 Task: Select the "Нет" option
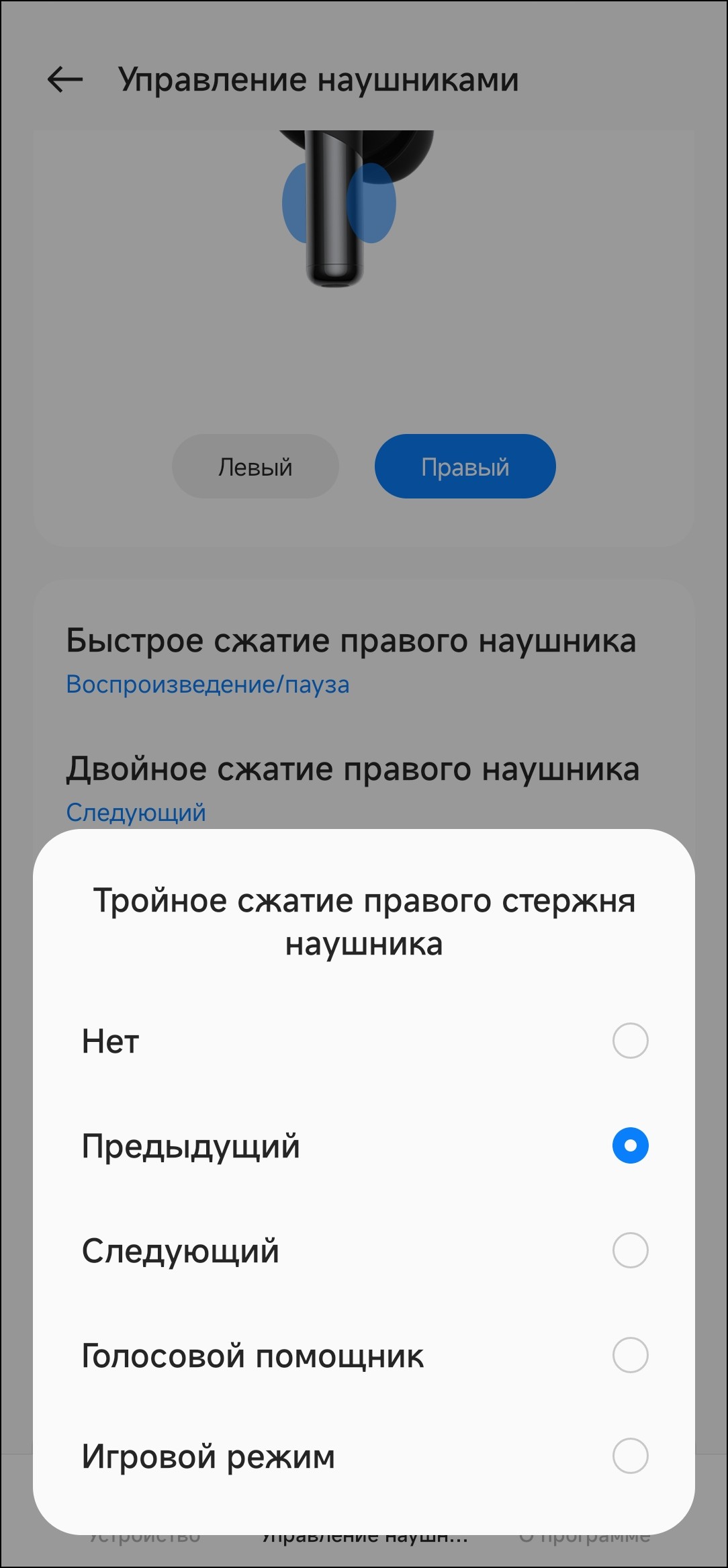click(630, 1041)
